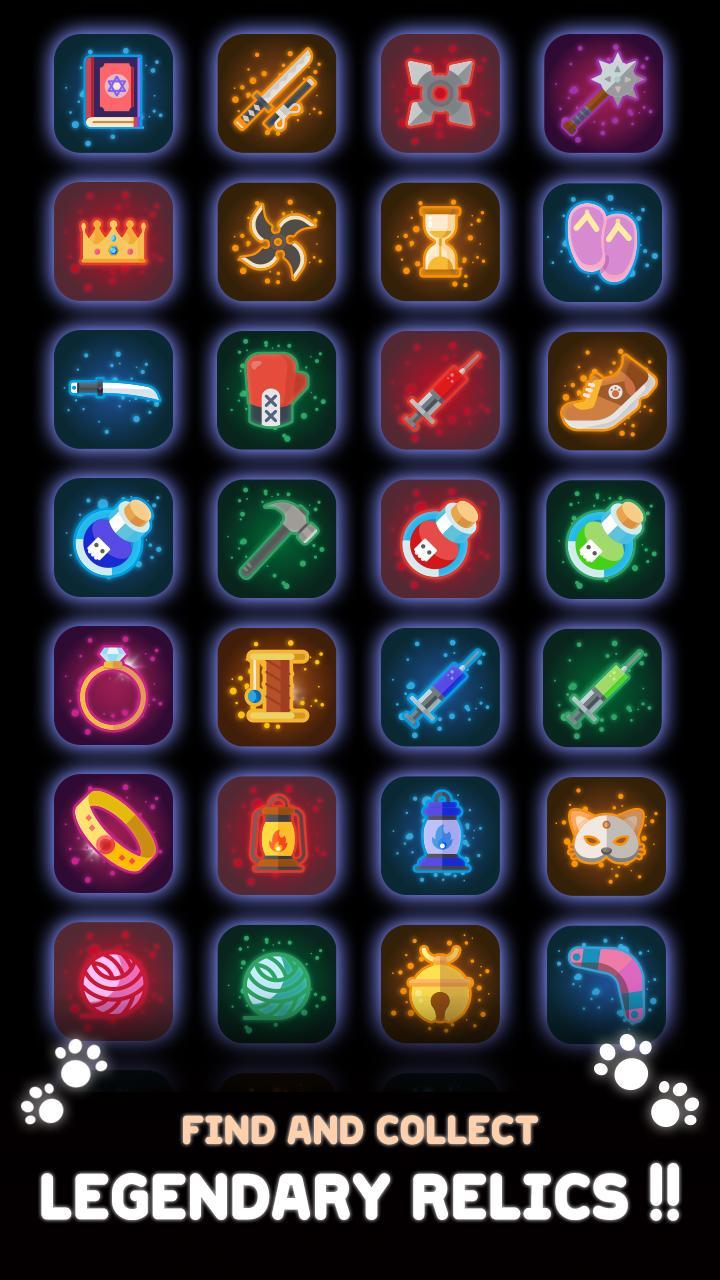Select the machete blade relic
Image resolution: width=720 pixels, height=1280 pixels.
114,389
